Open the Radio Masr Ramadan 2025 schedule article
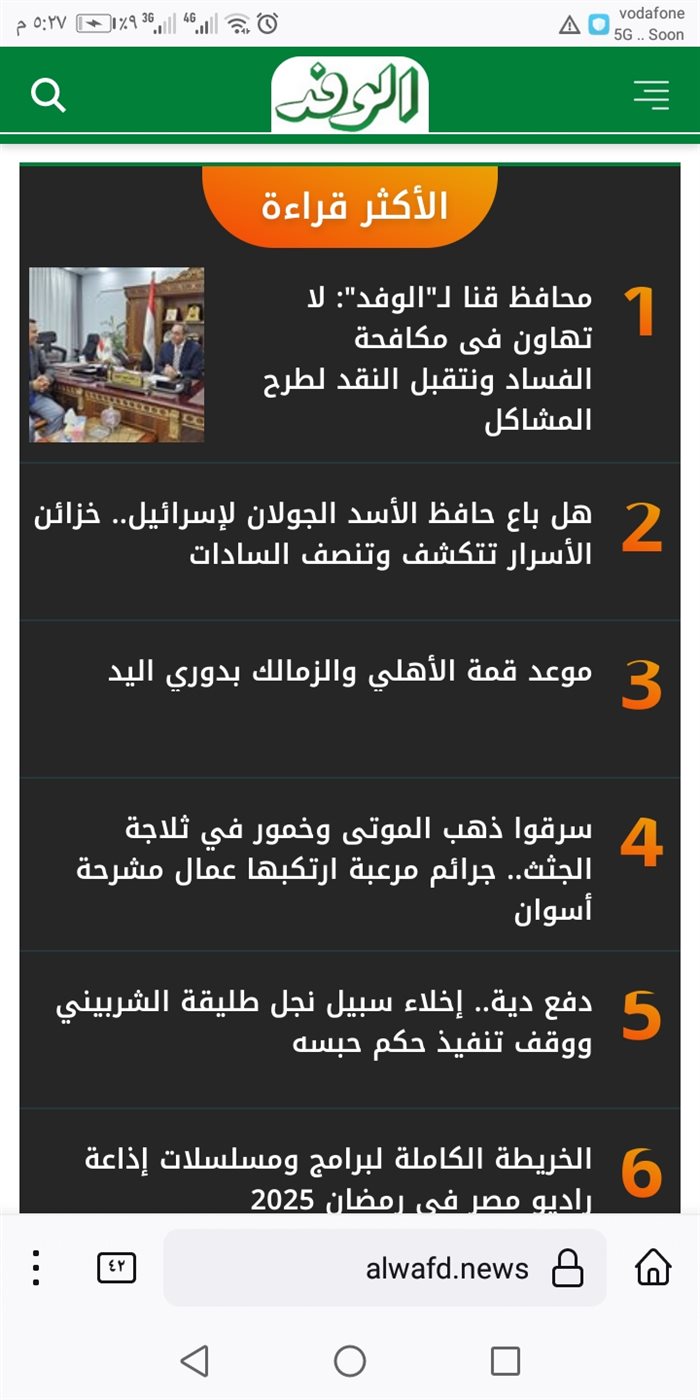This screenshot has height=1400, width=700. 337,1177
